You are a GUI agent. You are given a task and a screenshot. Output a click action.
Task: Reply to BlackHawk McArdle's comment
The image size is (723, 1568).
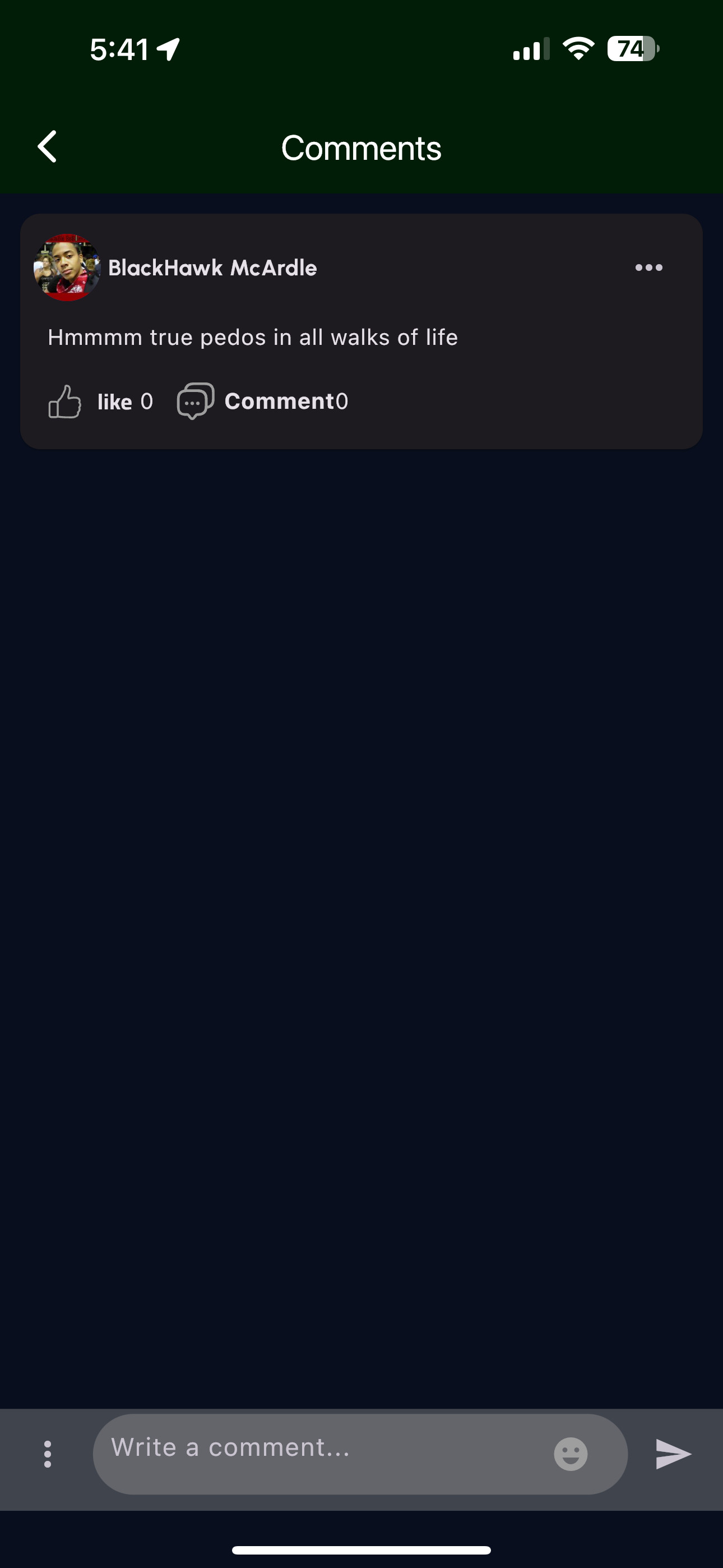click(x=196, y=401)
